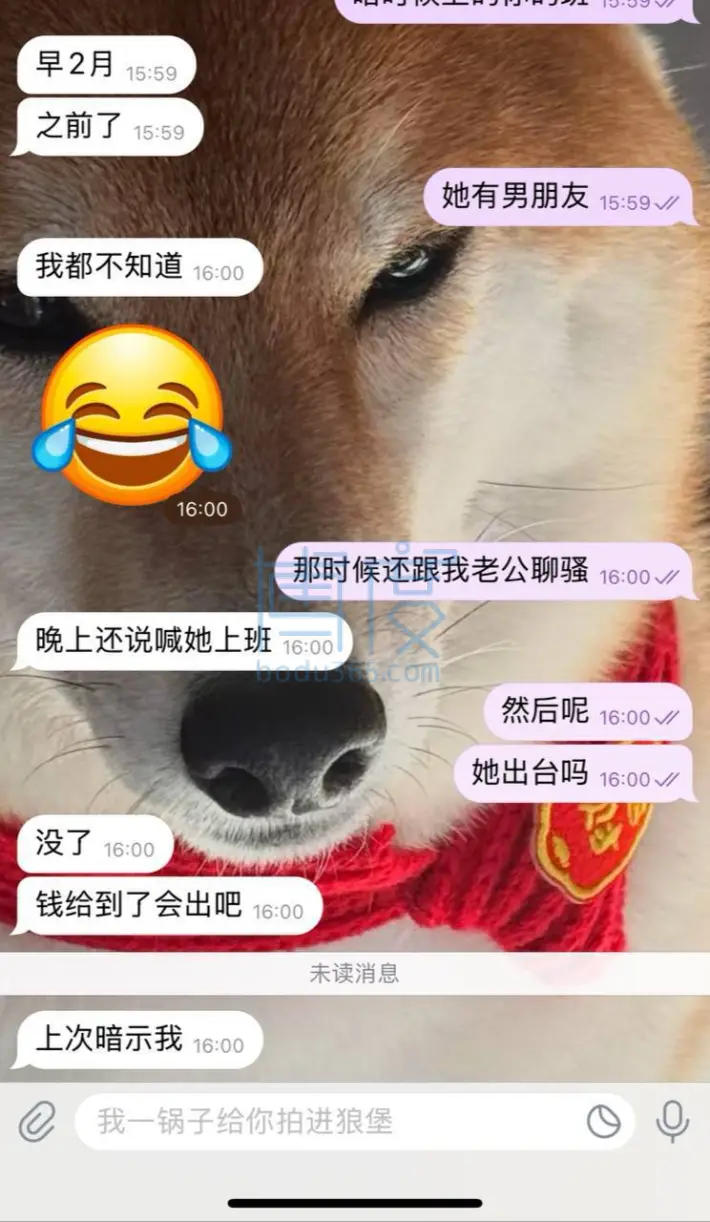Viewport: 710px width, 1222px height.
Task: Focus the message input field
Action: click(330, 1121)
